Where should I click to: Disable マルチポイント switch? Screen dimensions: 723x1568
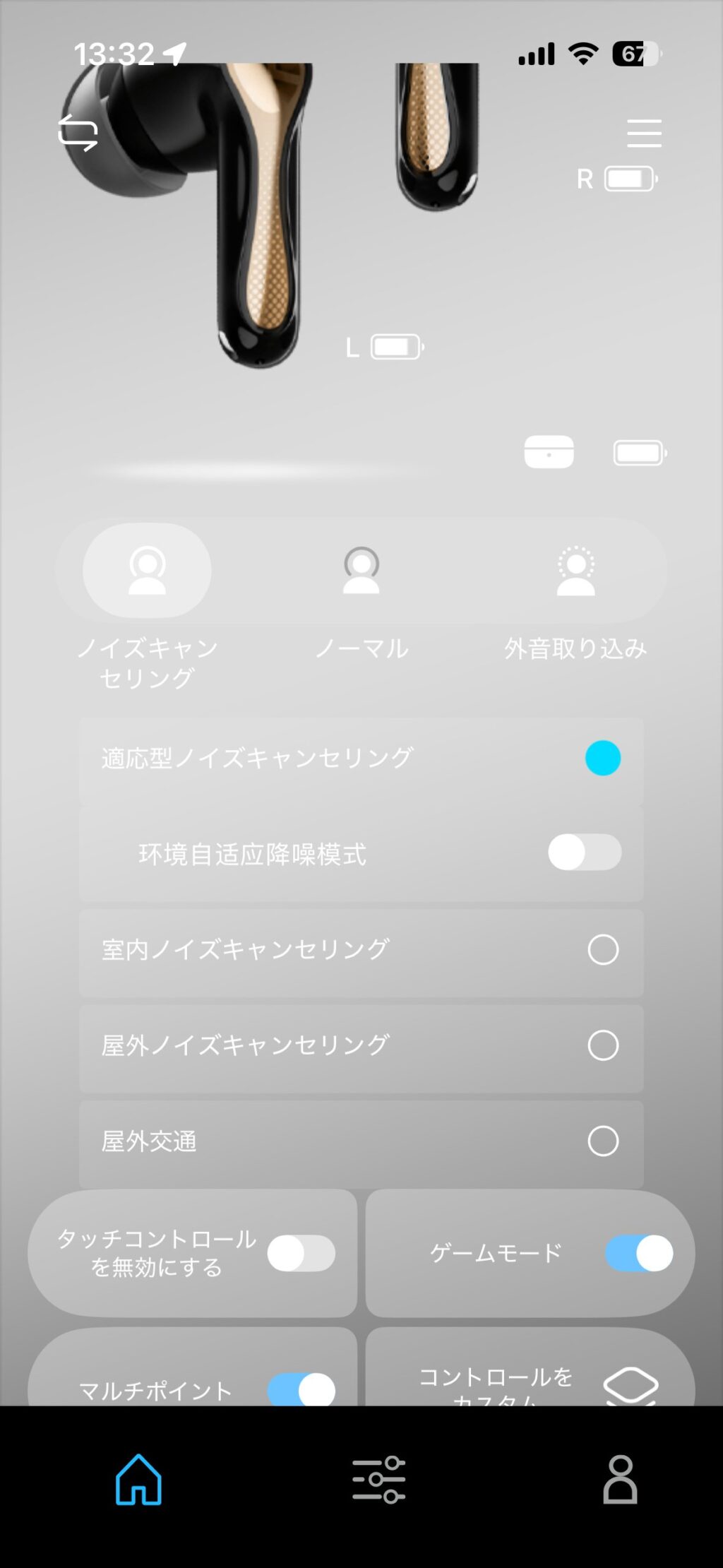pyautogui.click(x=301, y=1389)
